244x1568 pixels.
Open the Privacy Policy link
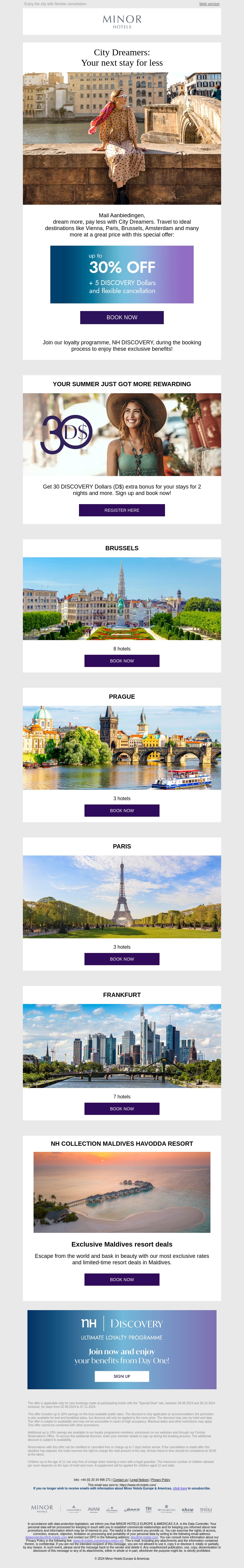[161, 1480]
